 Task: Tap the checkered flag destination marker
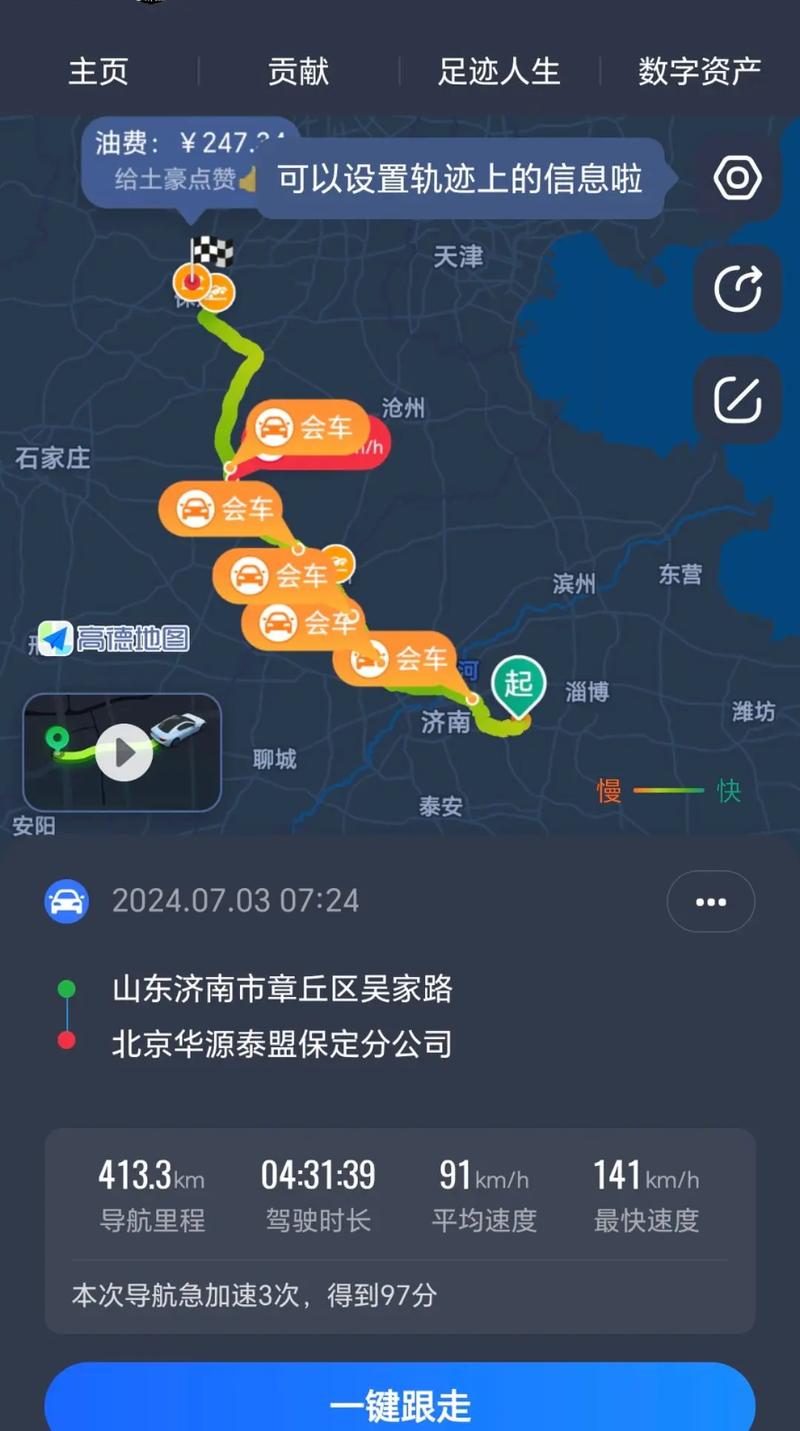[210, 252]
